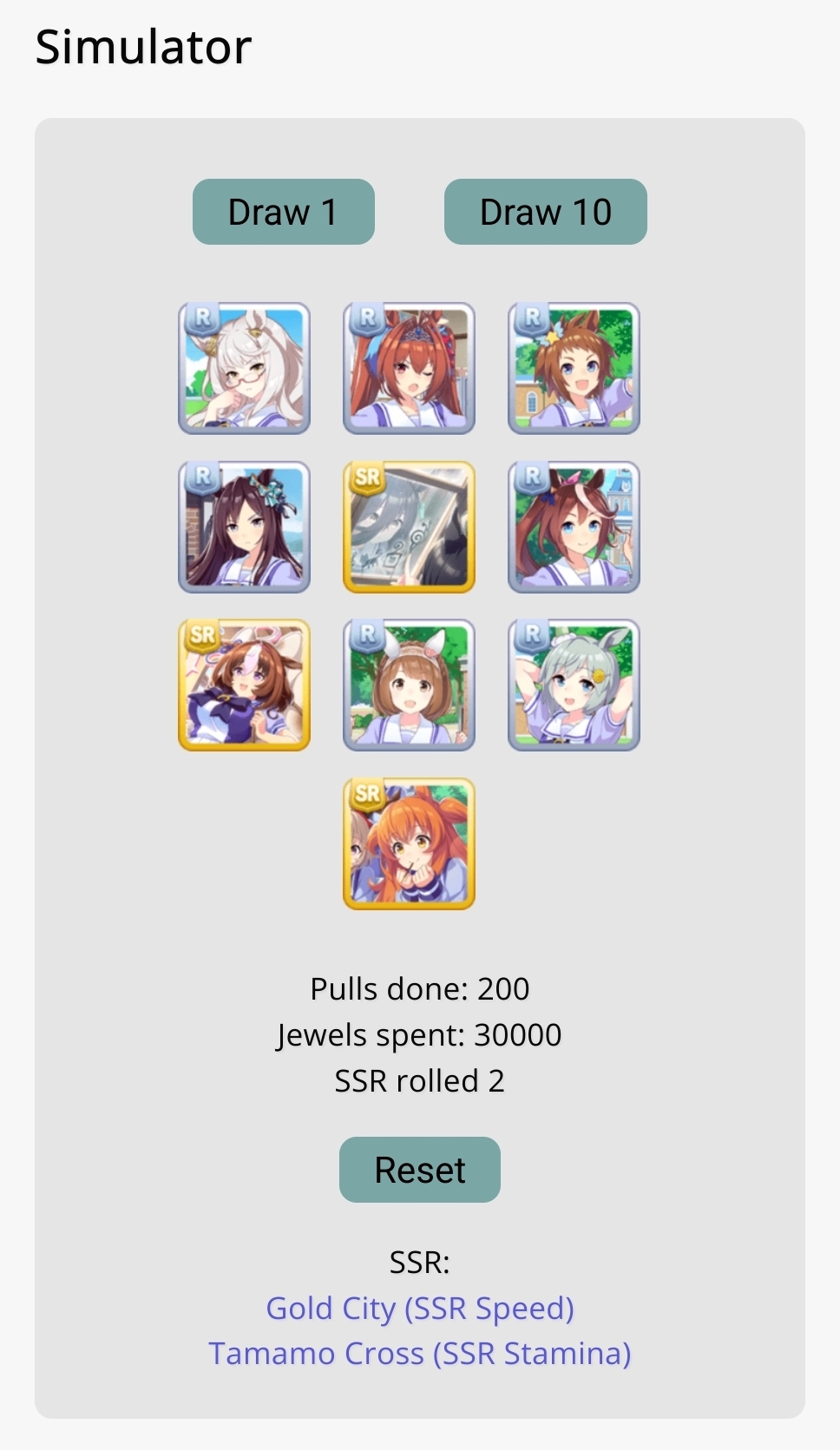The image size is (840, 1450).
Task: Draw ten cards at once
Action: pyautogui.click(x=545, y=212)
